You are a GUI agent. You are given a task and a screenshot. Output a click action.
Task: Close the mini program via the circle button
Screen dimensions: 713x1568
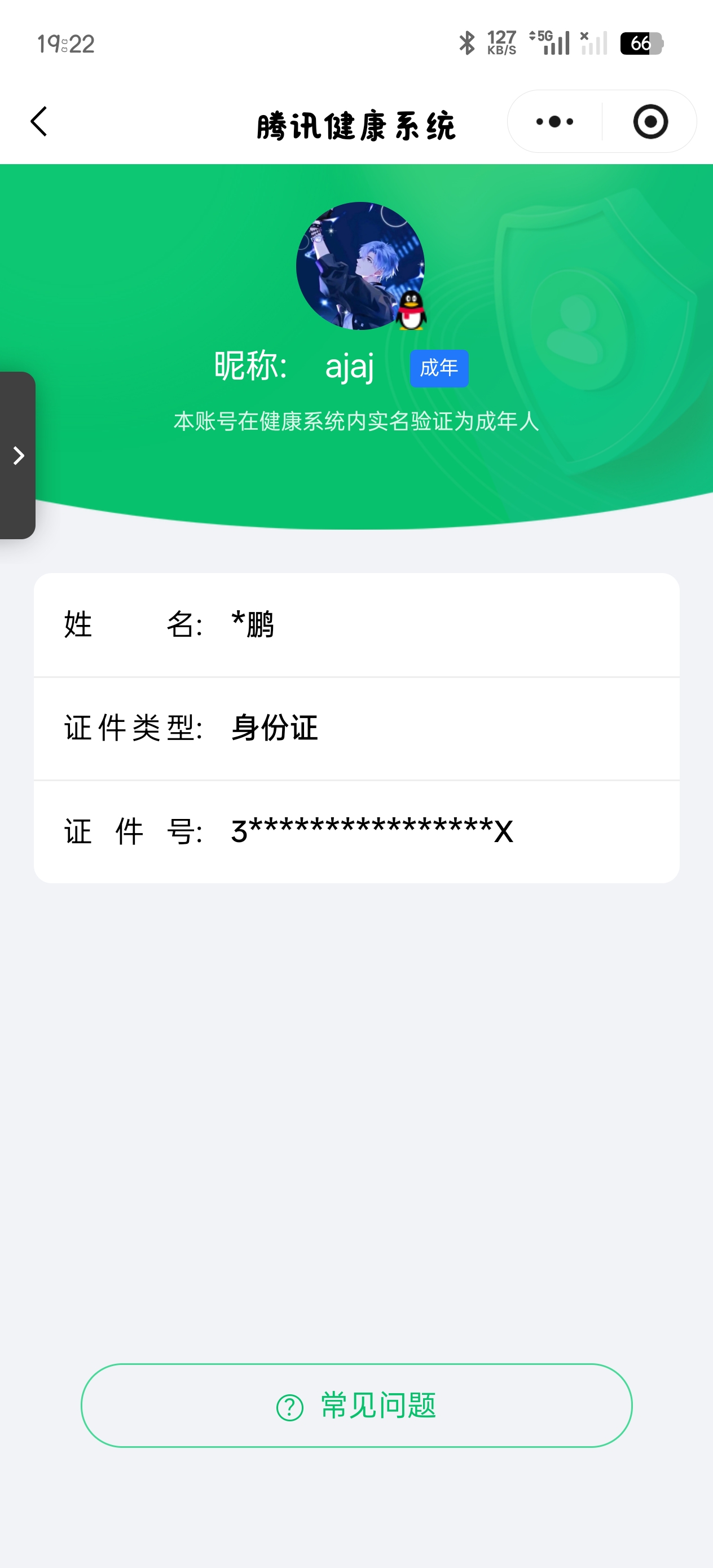pos(650,122)
